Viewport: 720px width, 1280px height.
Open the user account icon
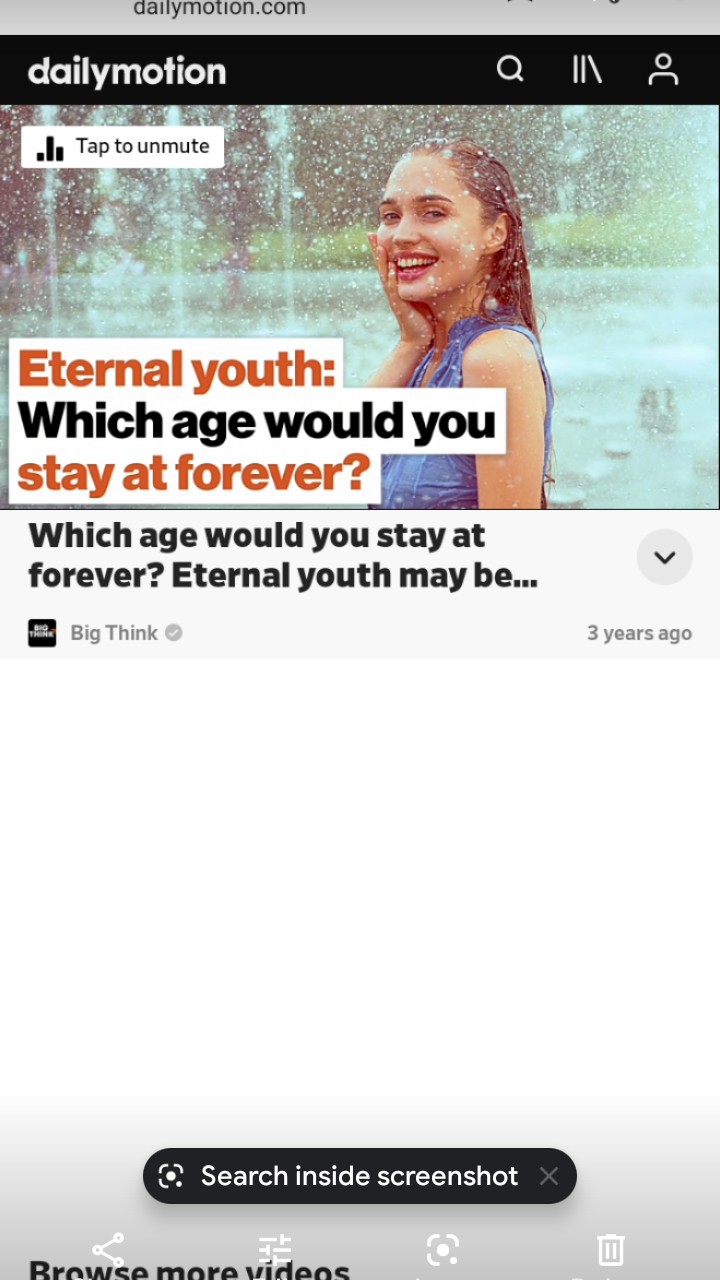pyautogui.click(x=663, y=69)
